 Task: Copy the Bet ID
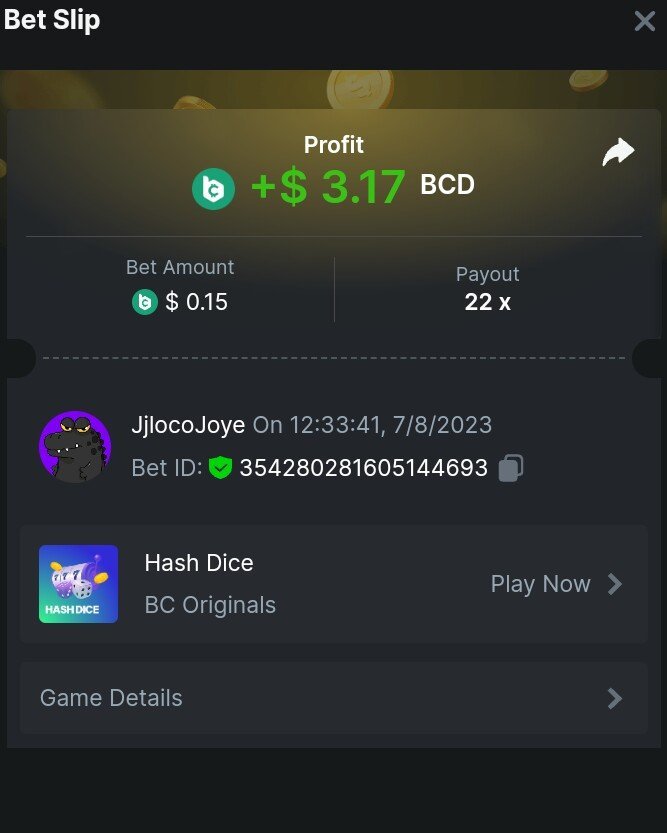510,467
